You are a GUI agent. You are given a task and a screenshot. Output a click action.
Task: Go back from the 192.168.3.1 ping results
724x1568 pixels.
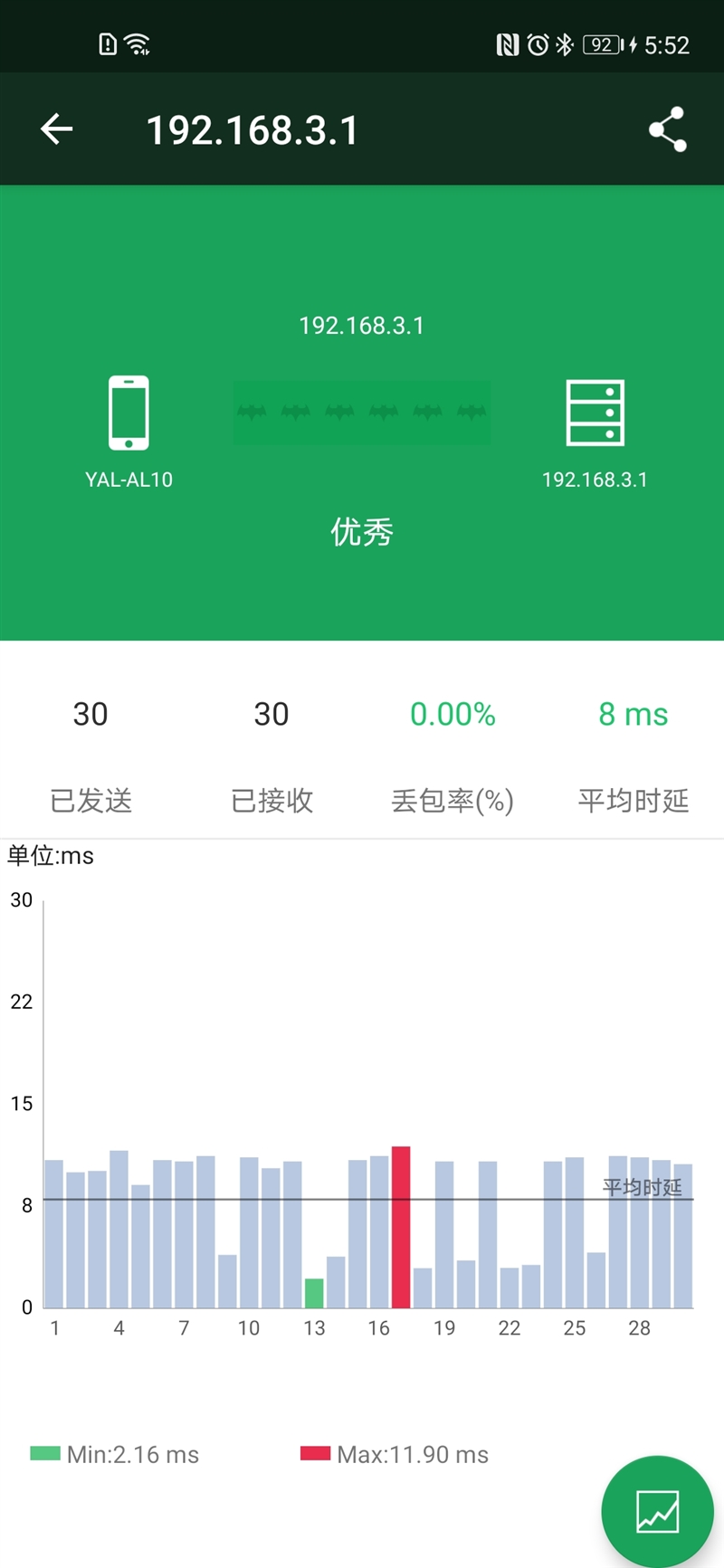(x=56, y=129)
